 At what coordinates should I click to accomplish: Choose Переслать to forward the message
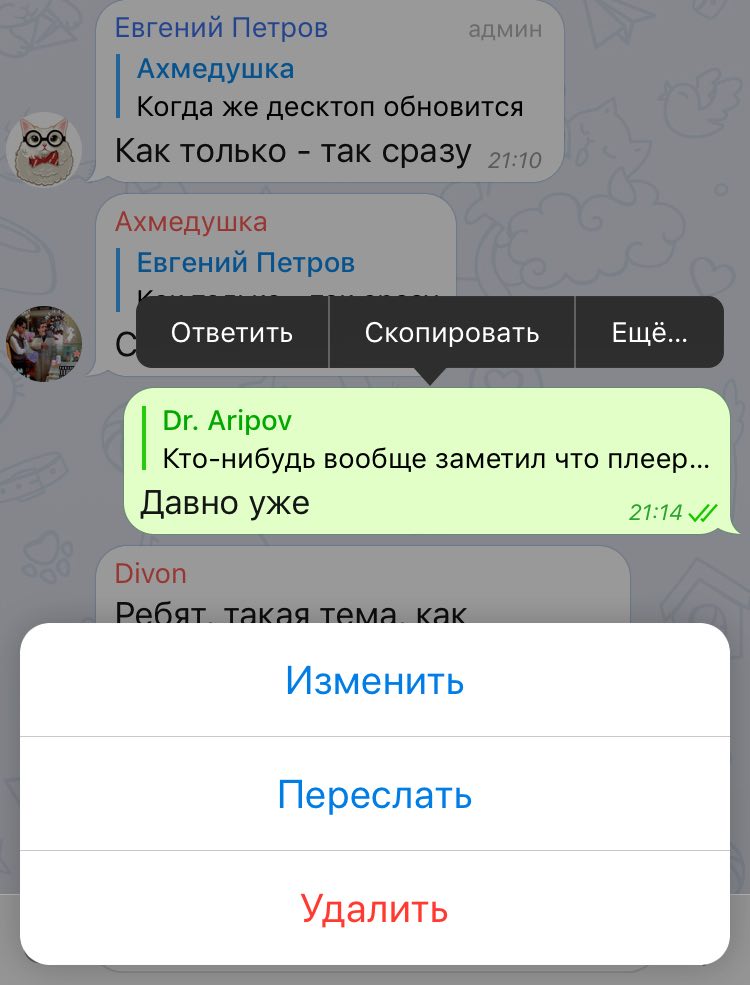coord(375,795)
